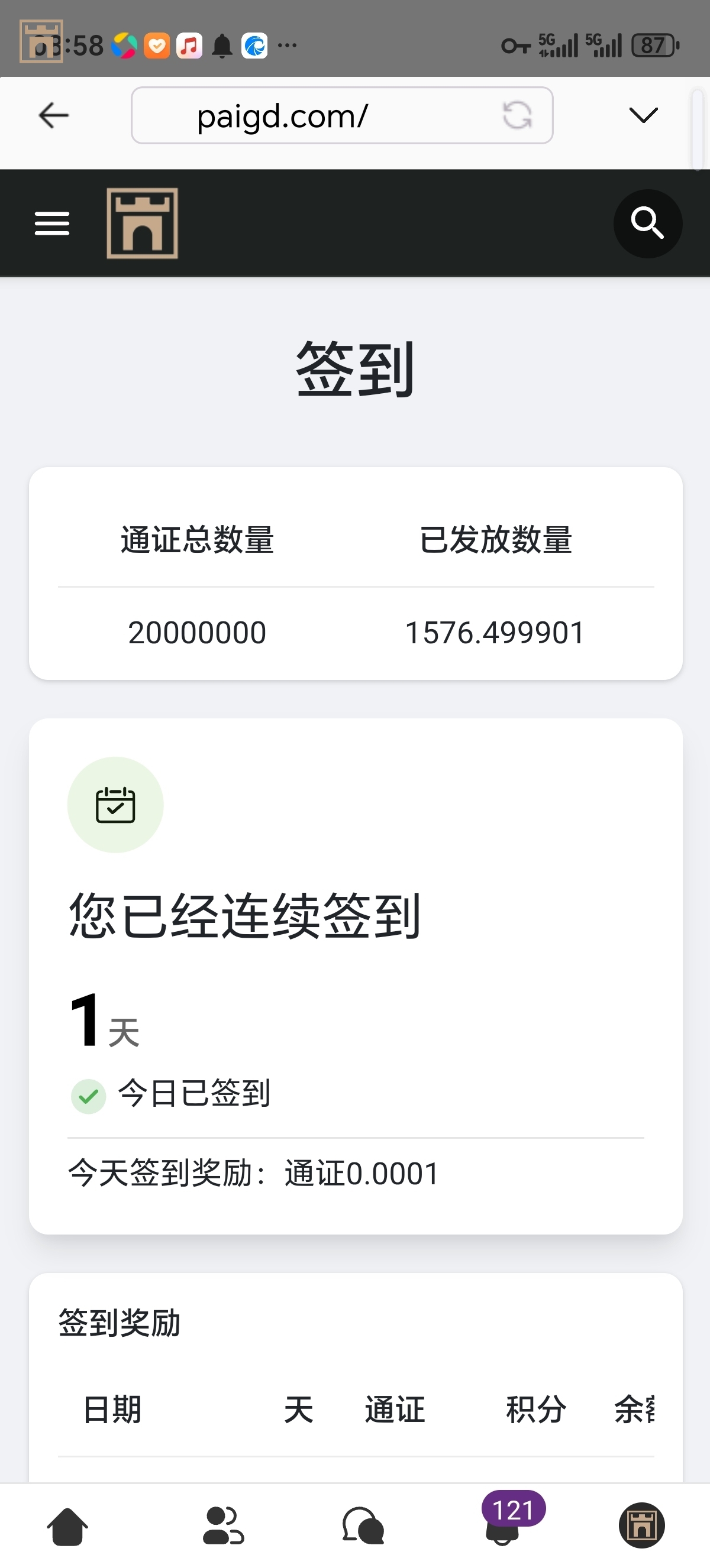This screenshot has height=1568, width=710.
Task: Open notifications bell with 121 badge
Action: tap(503, 1526)
